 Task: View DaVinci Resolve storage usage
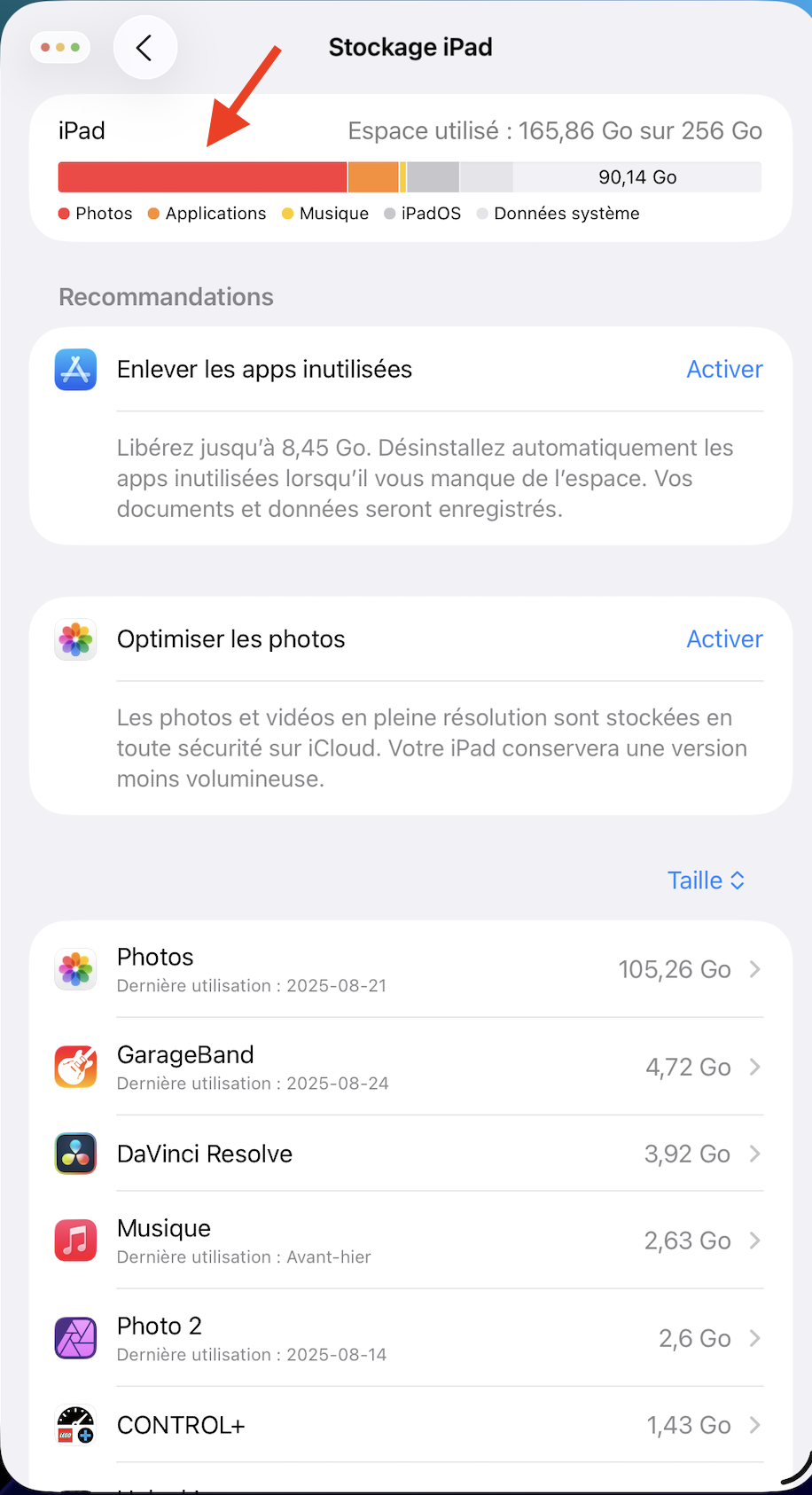click(x=410, y=1154)
